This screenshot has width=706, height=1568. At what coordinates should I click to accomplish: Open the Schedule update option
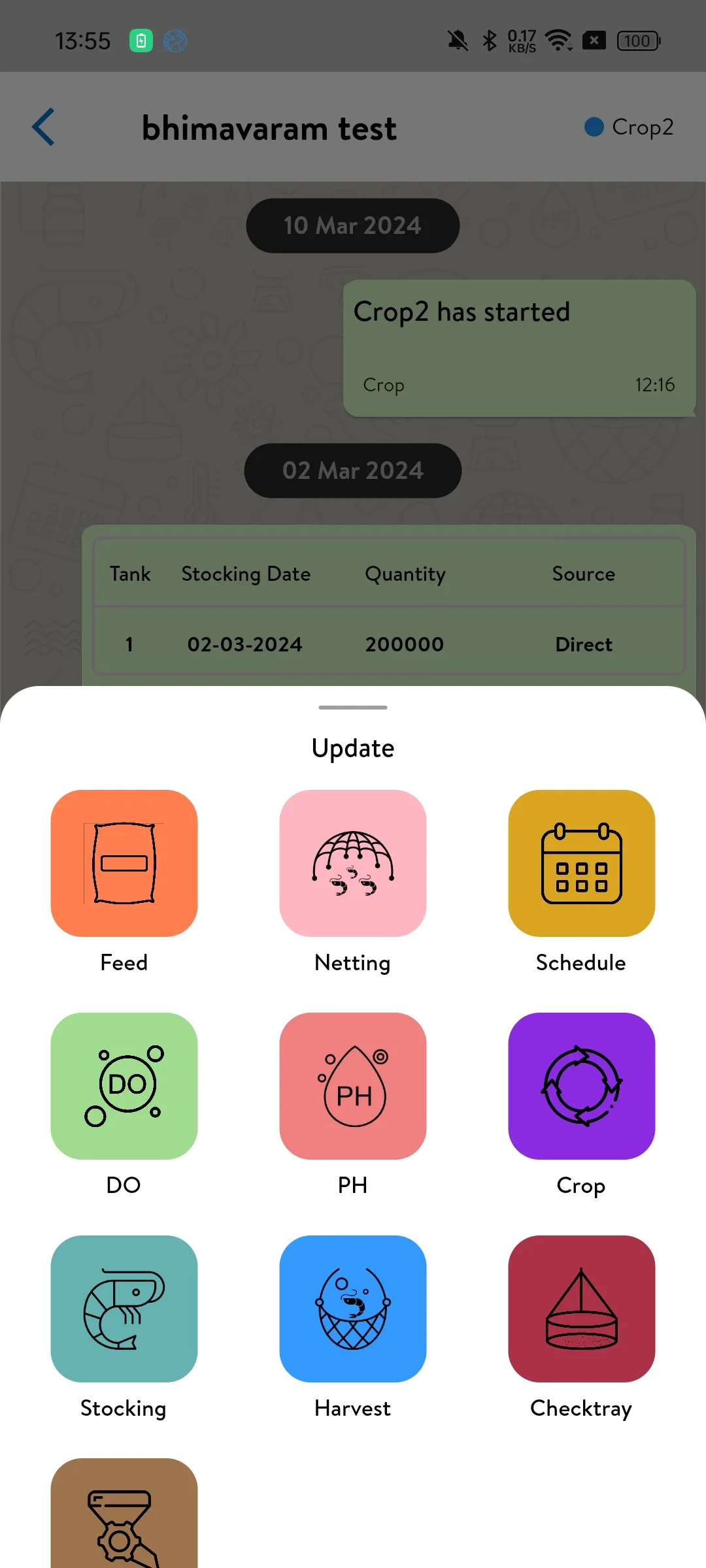[x=581, y=863]
